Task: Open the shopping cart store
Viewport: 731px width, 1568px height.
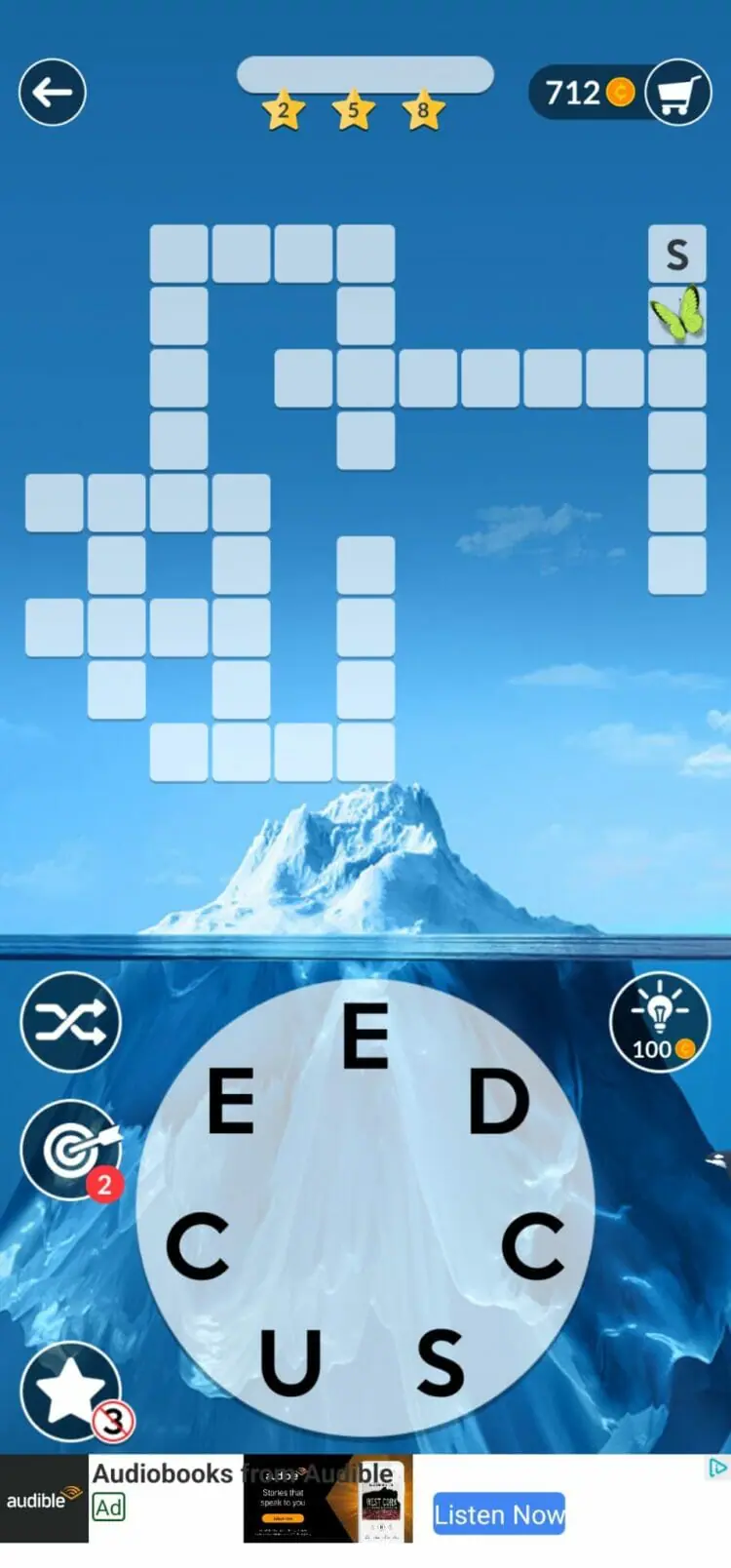Action: point(677,93)
